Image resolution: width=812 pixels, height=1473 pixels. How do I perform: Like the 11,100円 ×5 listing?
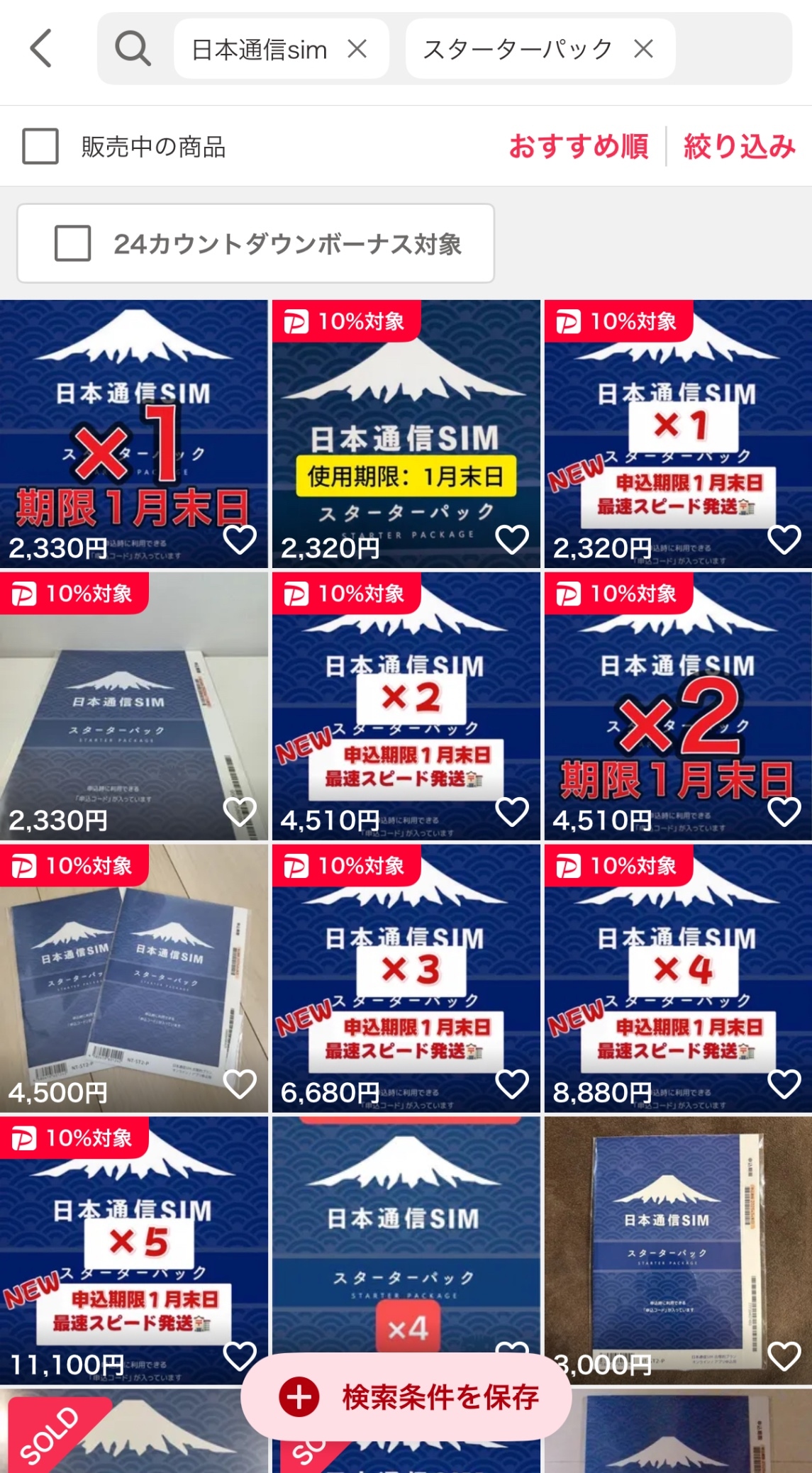coord(240,1356)
